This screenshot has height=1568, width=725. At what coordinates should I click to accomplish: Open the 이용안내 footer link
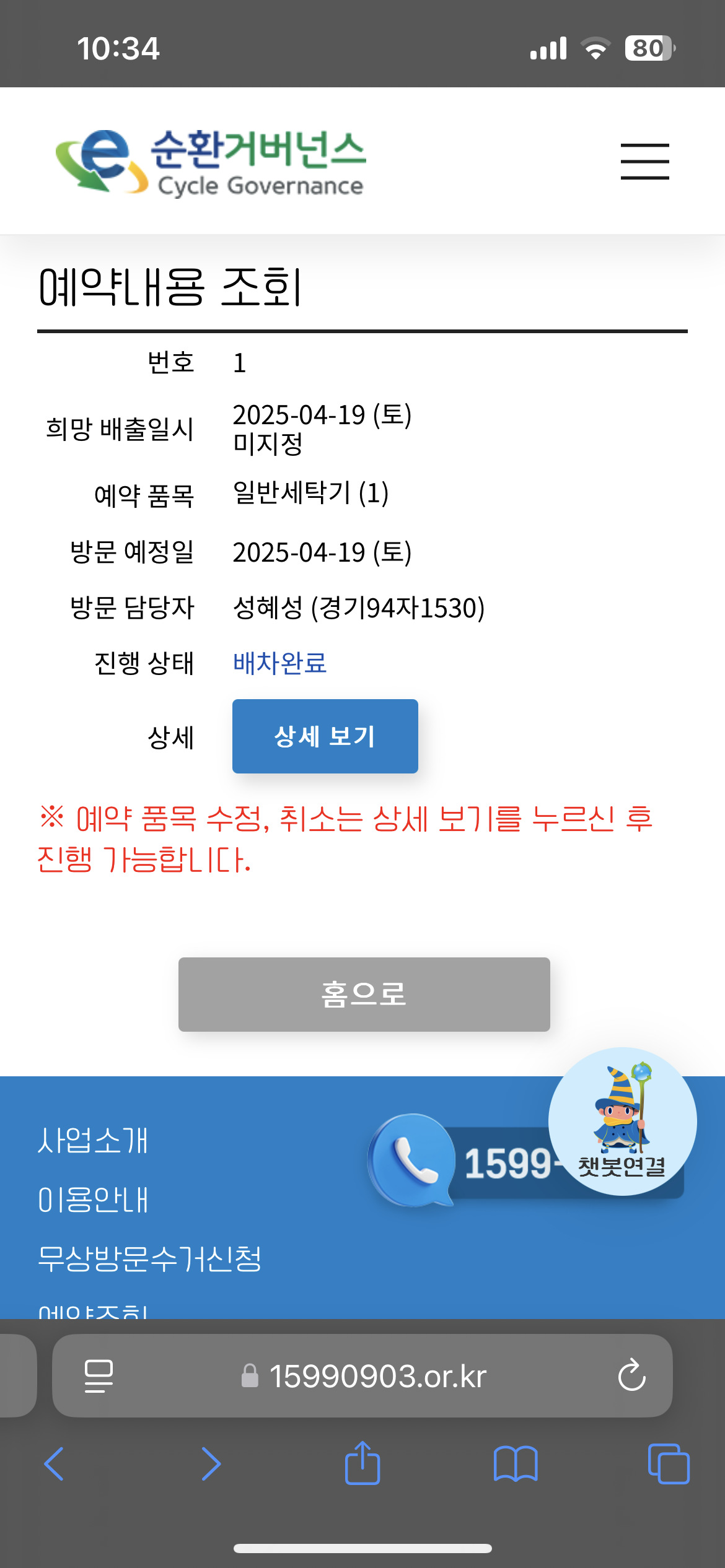[93, 1200]
